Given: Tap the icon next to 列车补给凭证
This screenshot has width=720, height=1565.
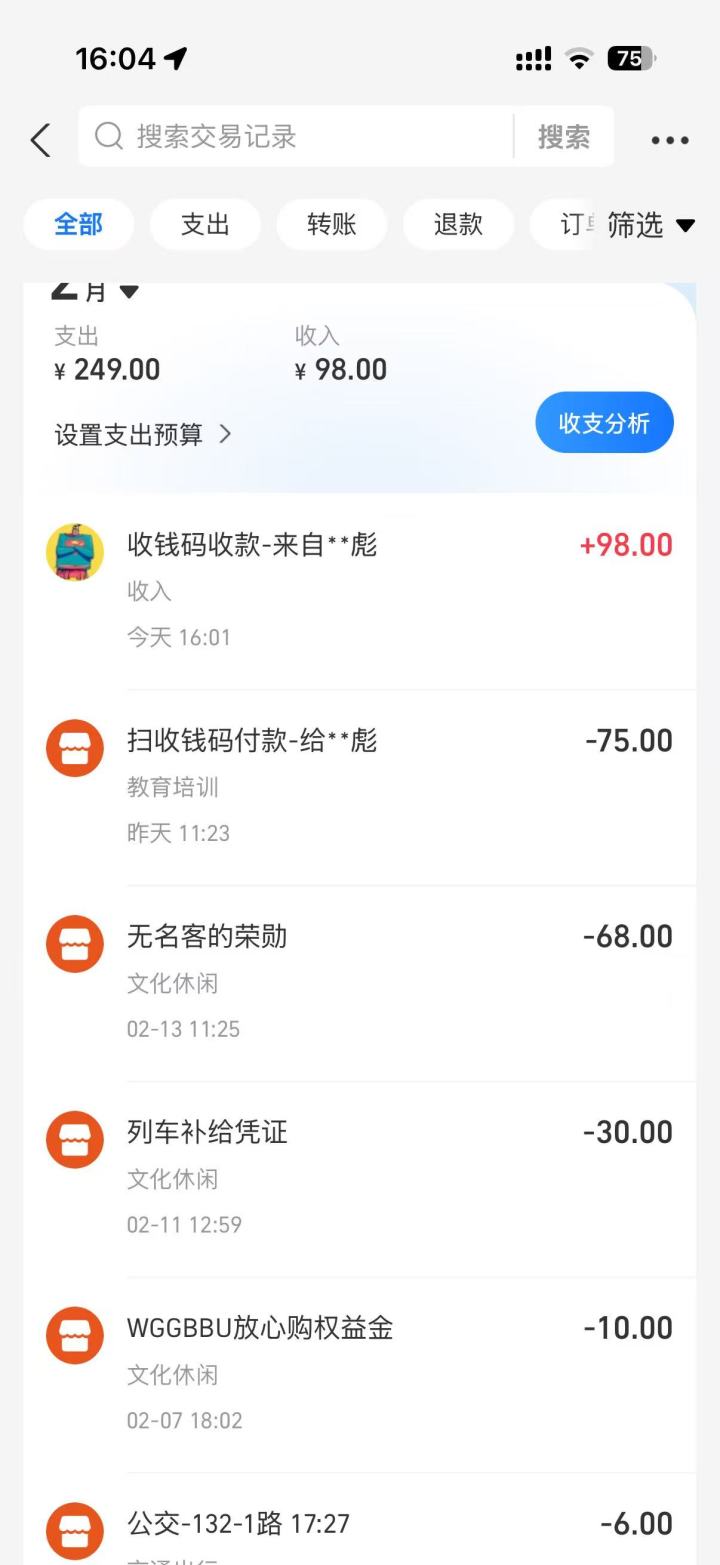Looking at the screenshot, I should point(74,1139).
